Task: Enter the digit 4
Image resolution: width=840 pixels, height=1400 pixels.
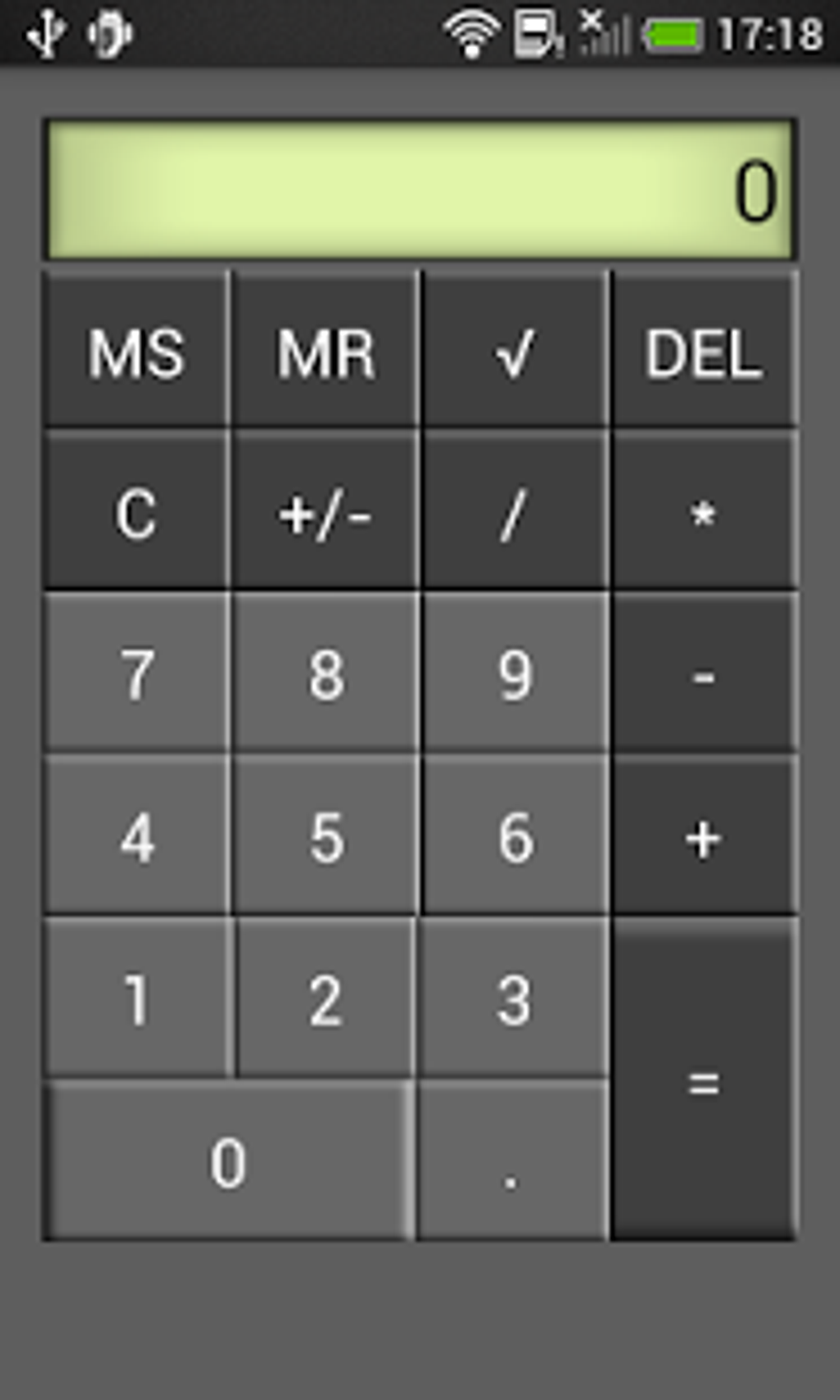Action: [137, 834]
